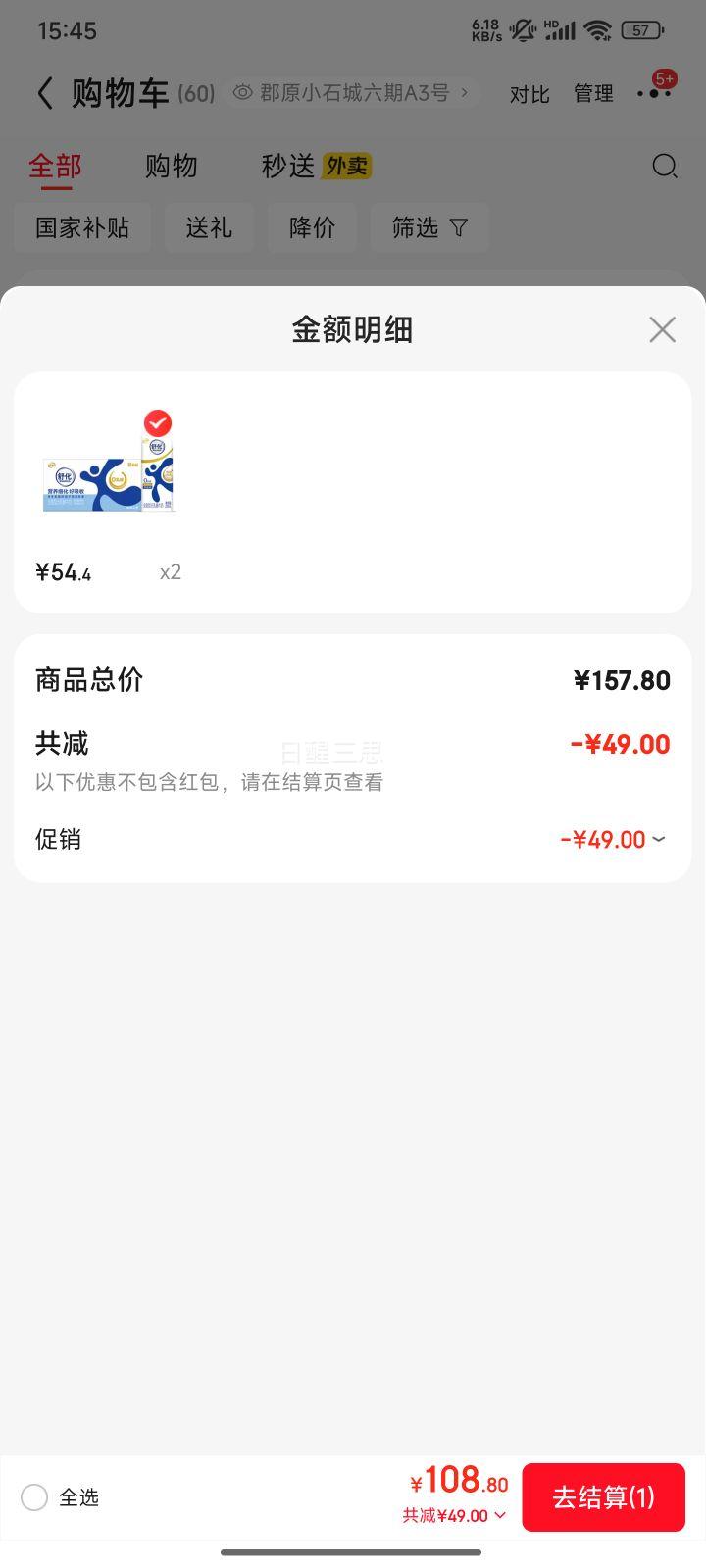The image size is (706, 1568).
Task: Open the more options menu with 5+ badge
Action: (x=653, y=93)
